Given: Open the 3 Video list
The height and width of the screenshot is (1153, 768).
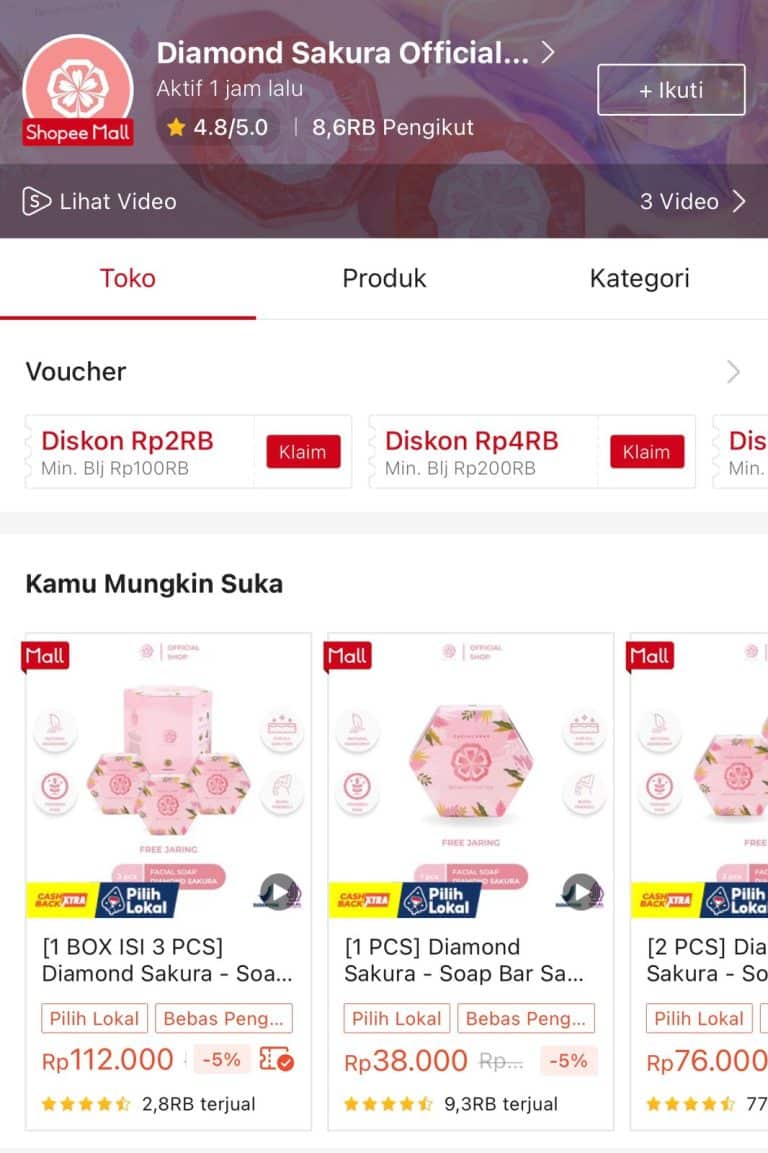Looking at the screenshot, I should point(692,202).
